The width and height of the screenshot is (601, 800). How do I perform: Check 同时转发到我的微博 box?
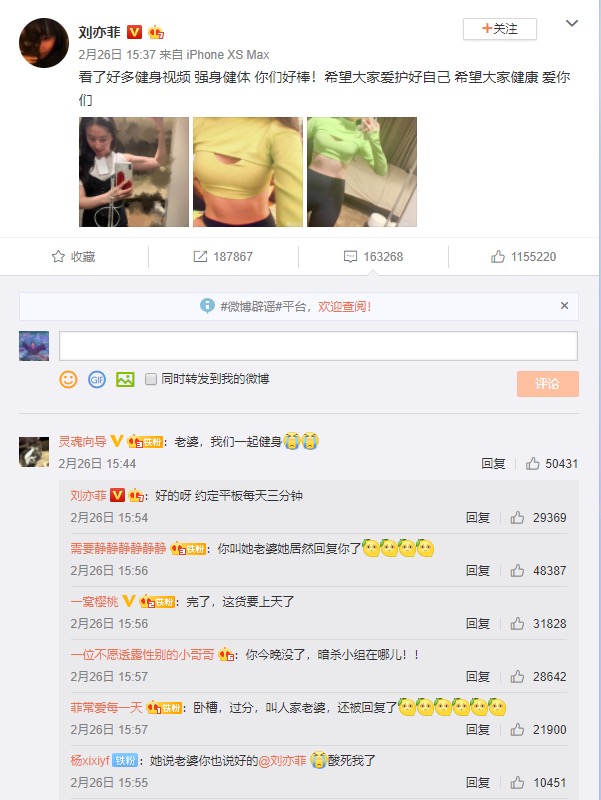tap(151, 380)
